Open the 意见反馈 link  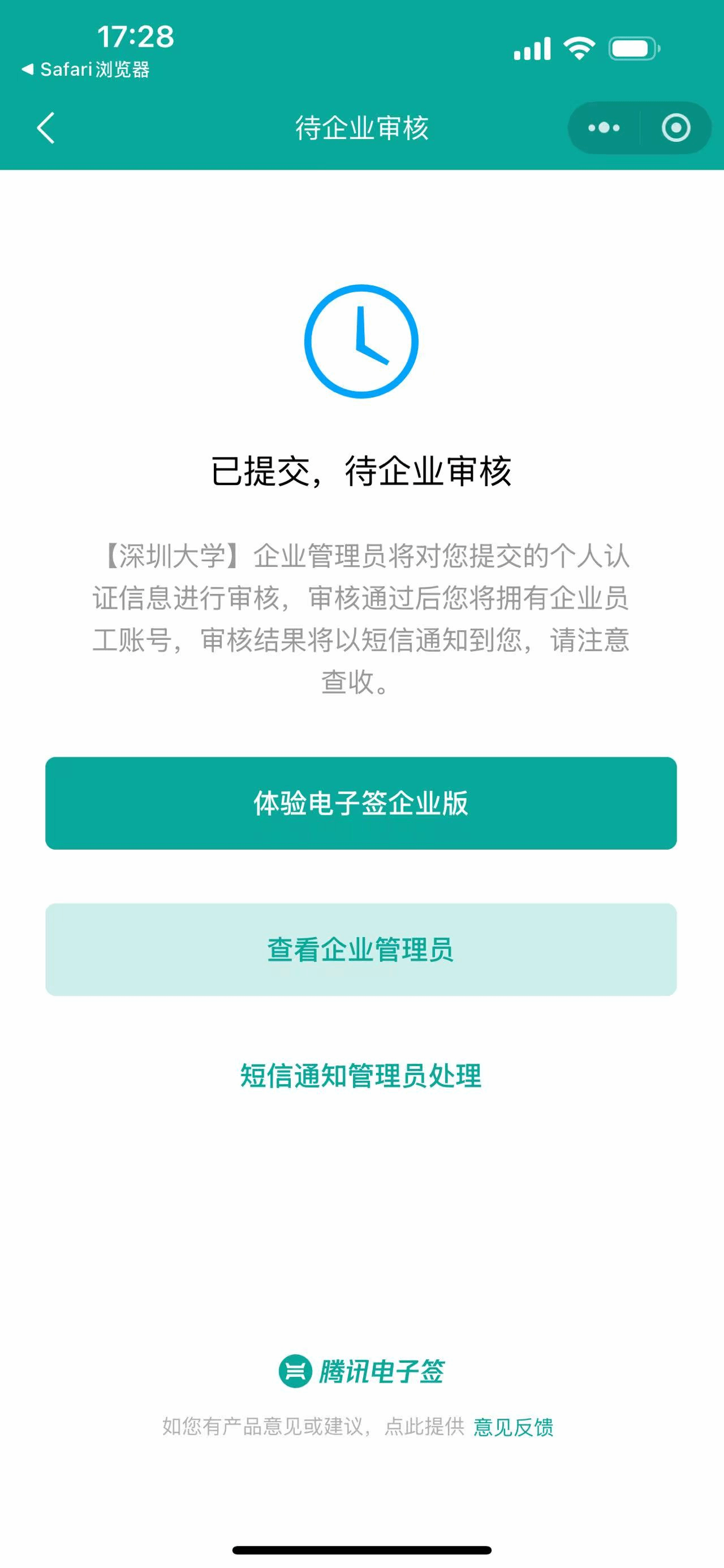(x=514, y=1427)
